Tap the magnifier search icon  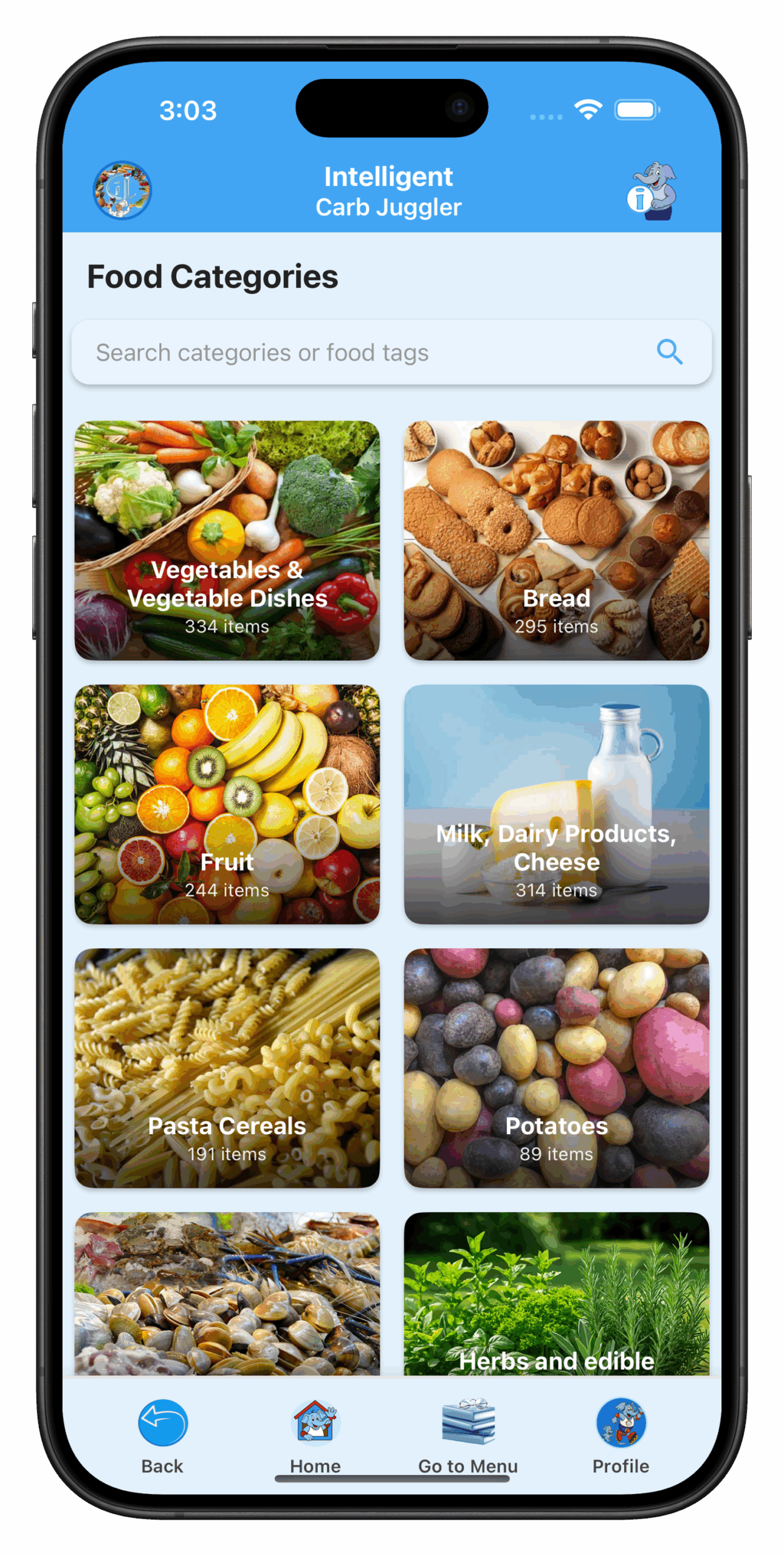(670, 352)
